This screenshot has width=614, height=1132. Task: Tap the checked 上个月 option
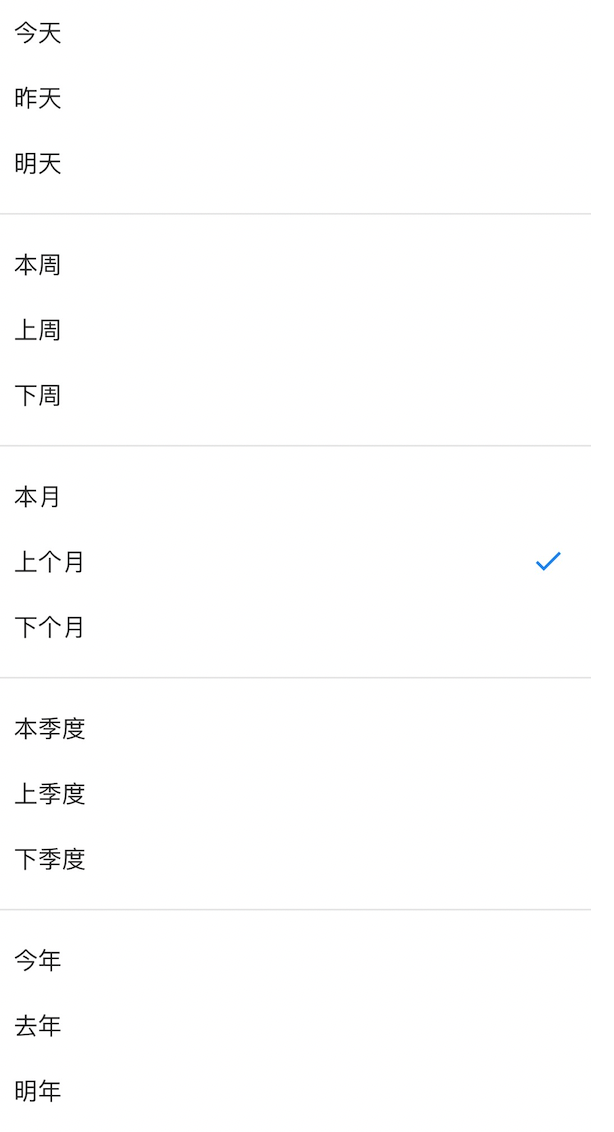click(x=50, y=562)
